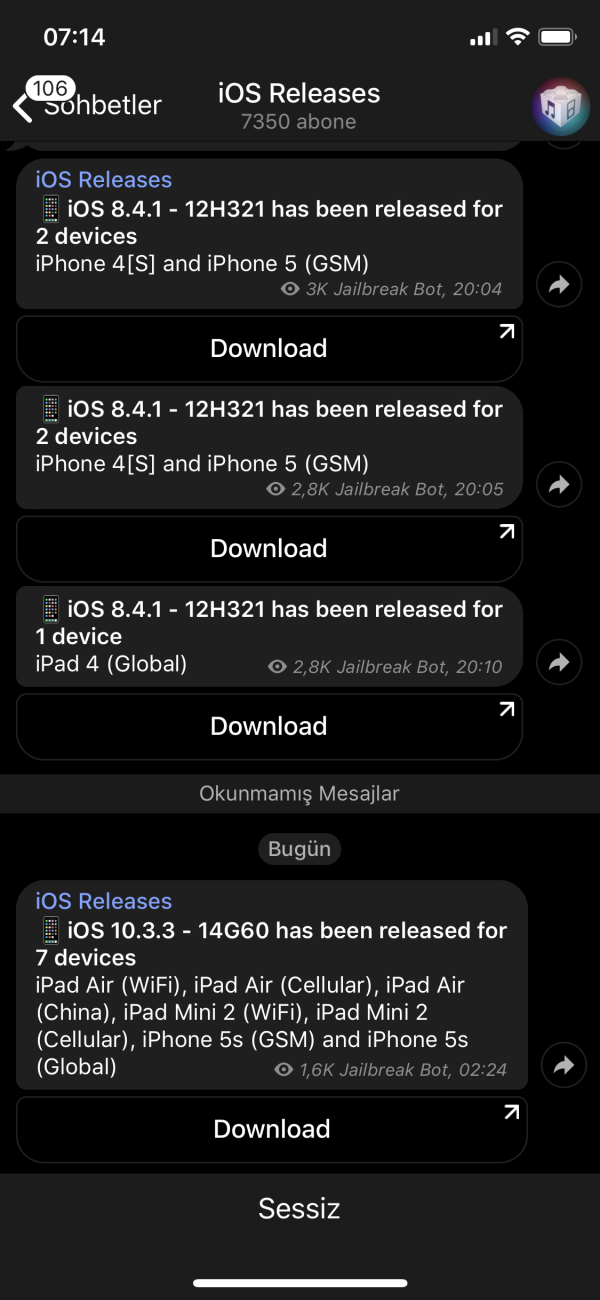The width and height of the screenshot is (600, 1300).
Task: Forward the iOS 10.3.3 message
Action: click(564, 1066)
